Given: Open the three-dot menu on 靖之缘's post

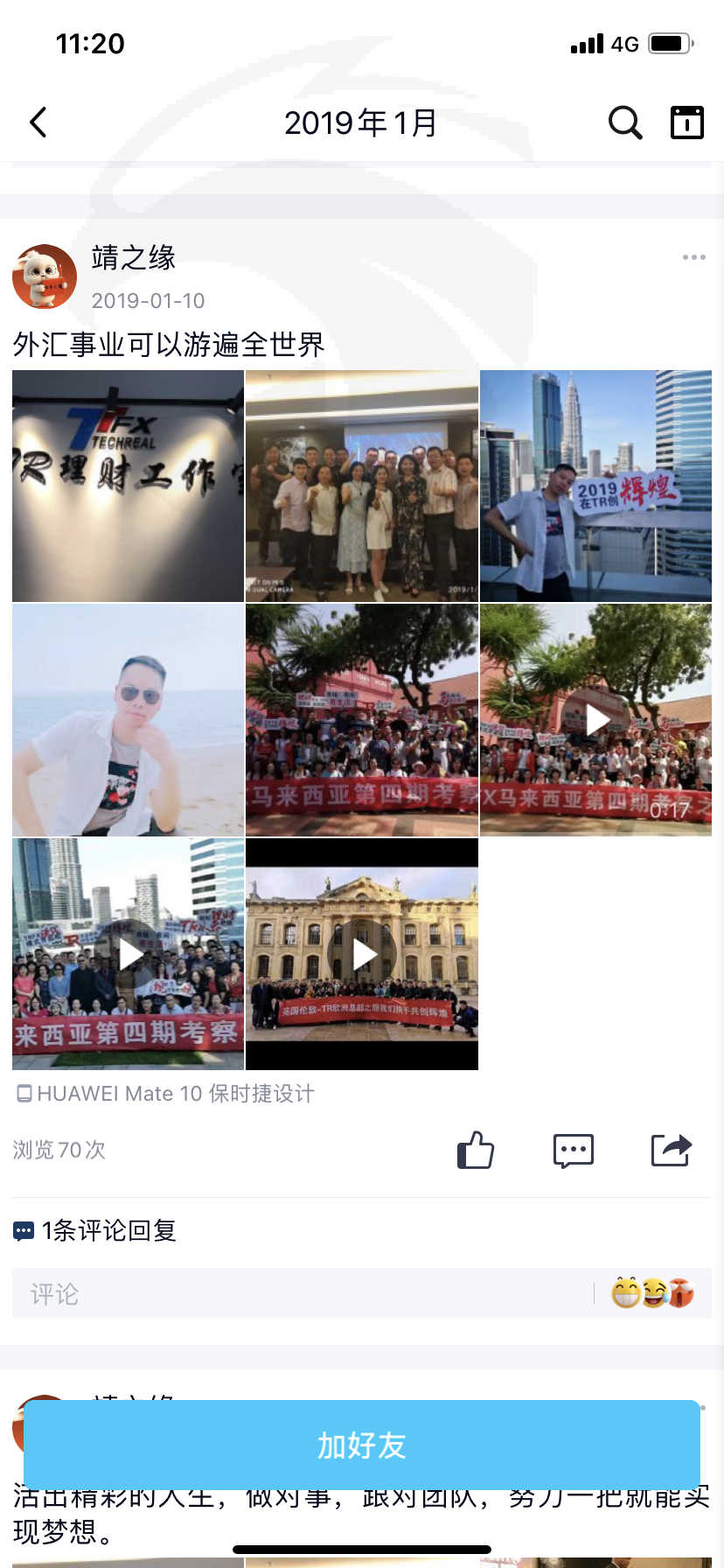Looking at the screenshot, I should (x=693, y=257).
